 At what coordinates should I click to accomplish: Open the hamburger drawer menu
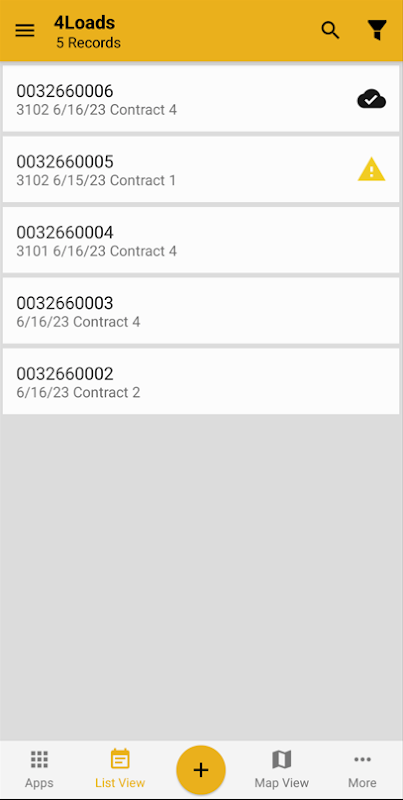pyautogui.click(x=24, y=31)
